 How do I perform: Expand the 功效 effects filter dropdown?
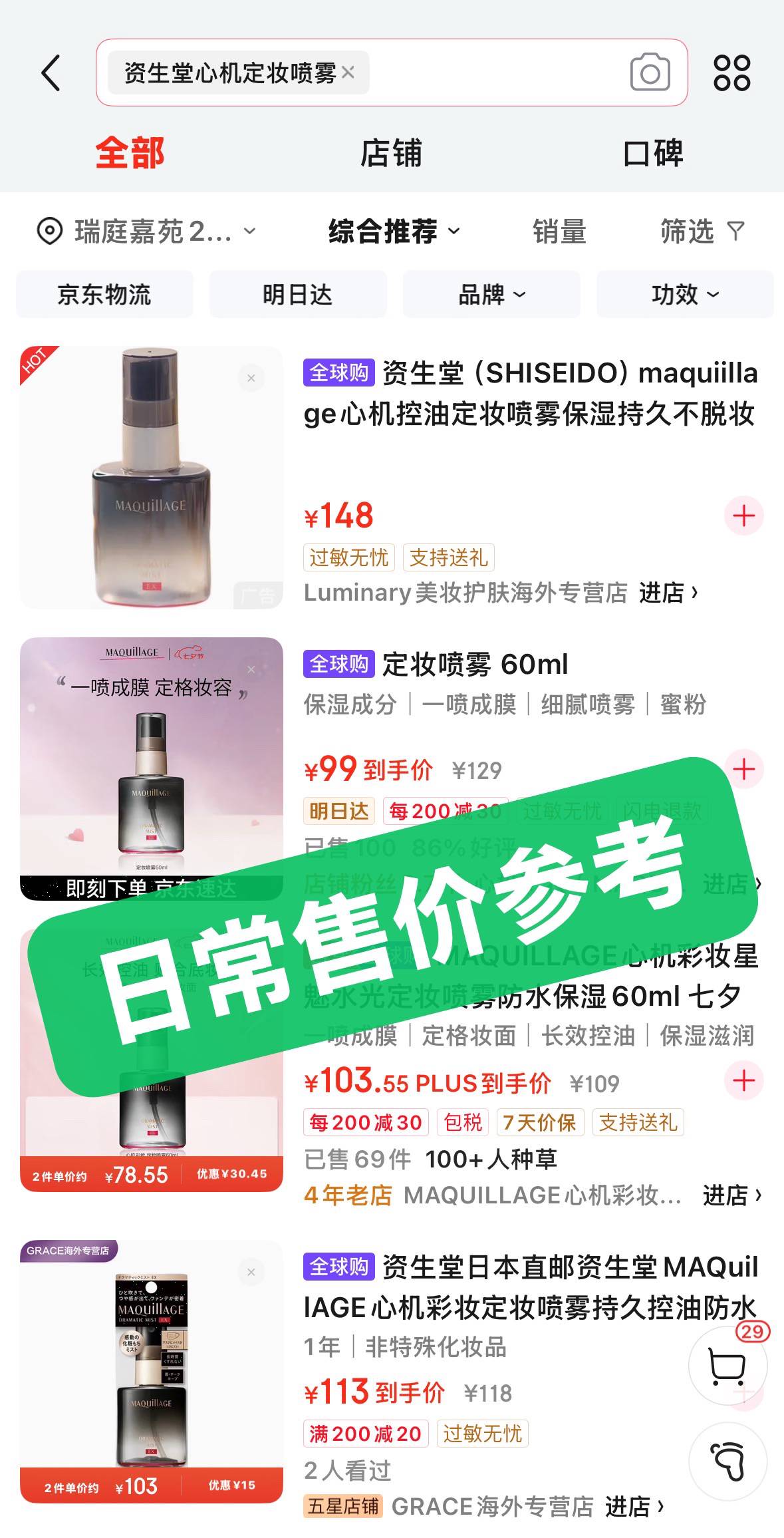tap(684, 295)
